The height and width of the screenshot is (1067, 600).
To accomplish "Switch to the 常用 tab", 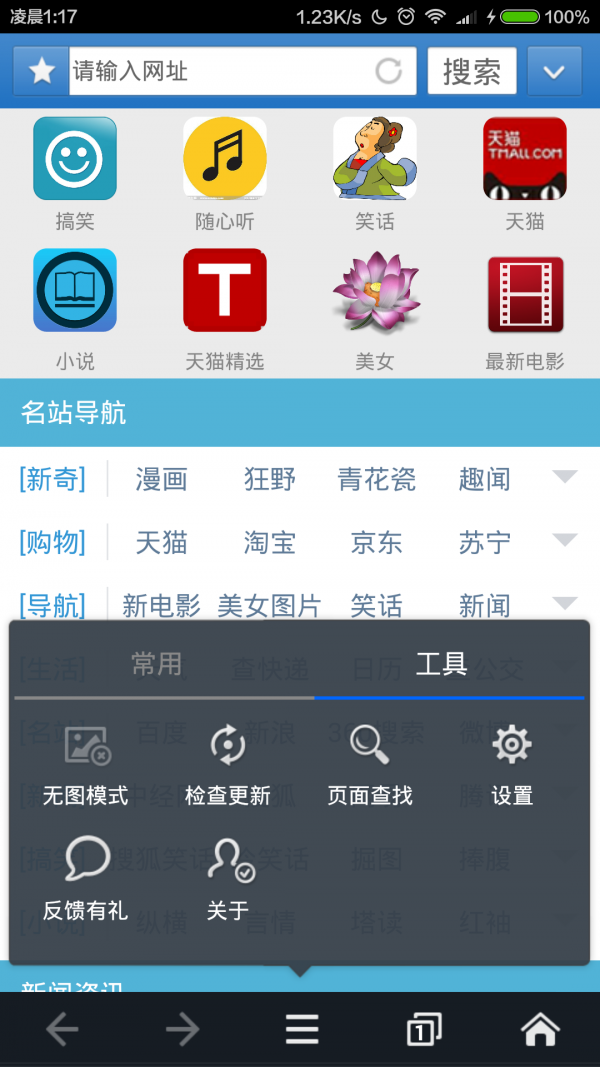I will click(x=157, y=663).
